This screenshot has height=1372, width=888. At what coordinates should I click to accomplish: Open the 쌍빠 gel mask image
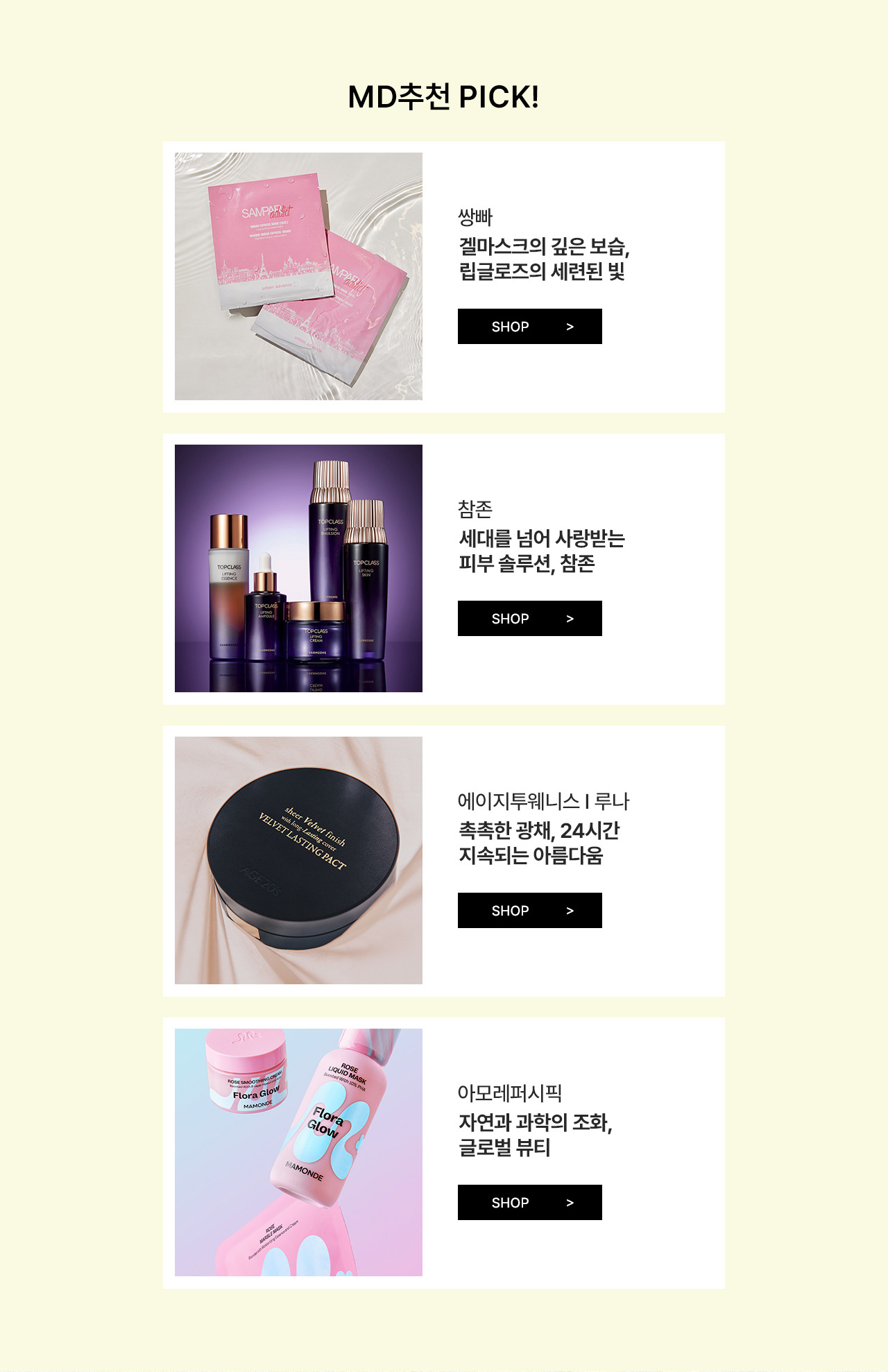click(x=298, y=276)
